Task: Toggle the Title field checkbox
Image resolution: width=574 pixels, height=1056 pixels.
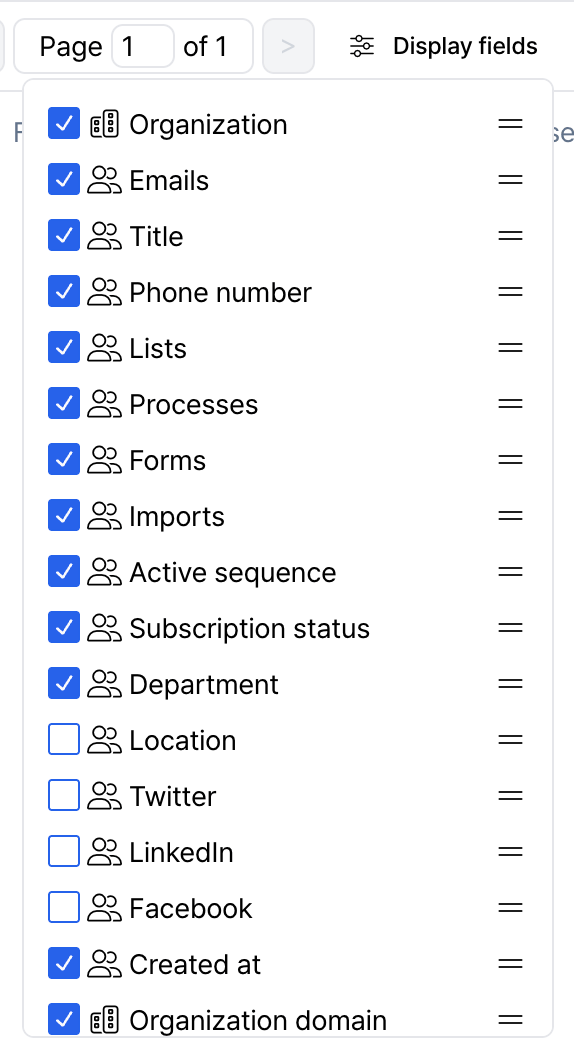Action: (64, 236)
